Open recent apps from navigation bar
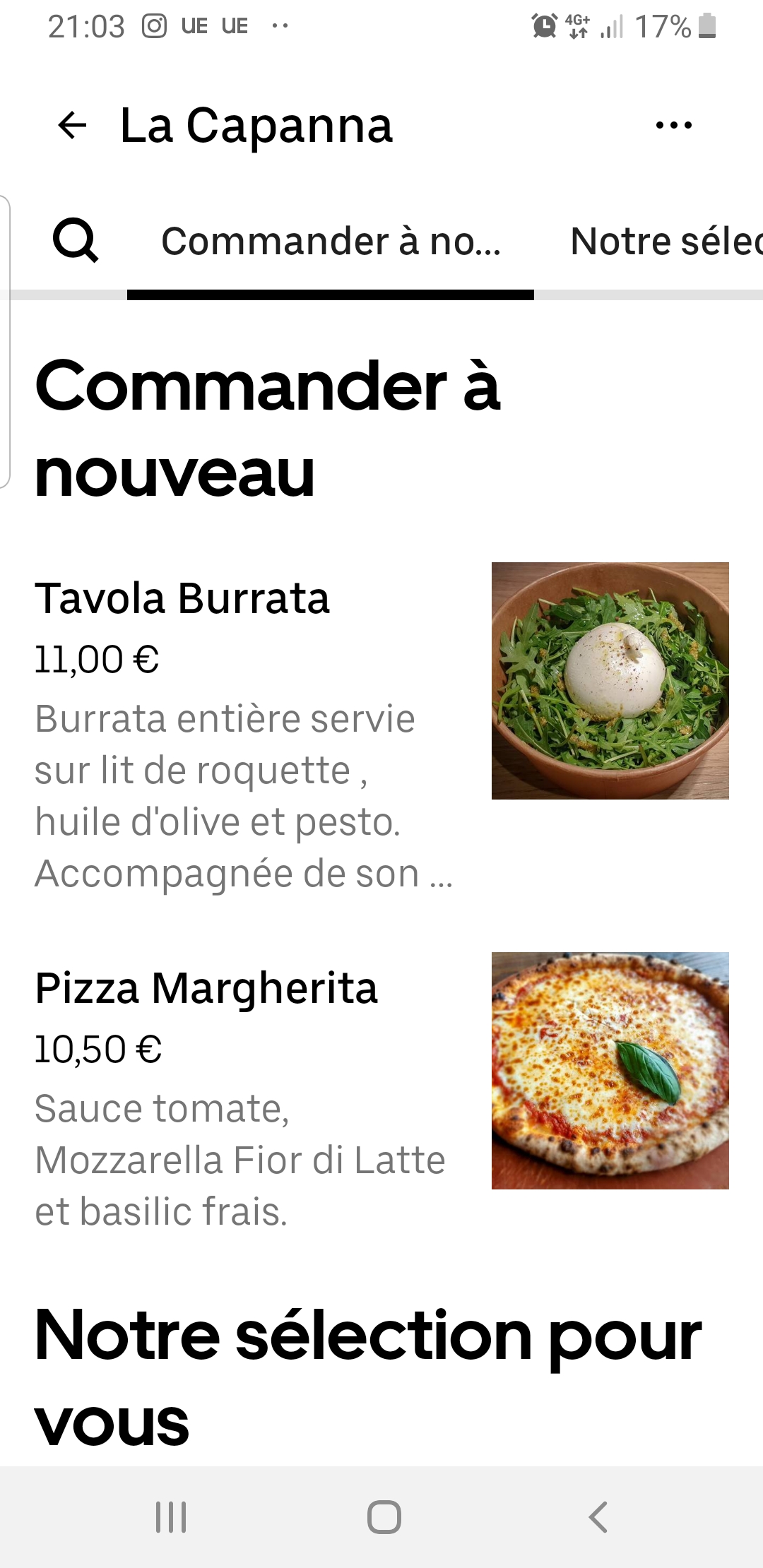 171,1516
